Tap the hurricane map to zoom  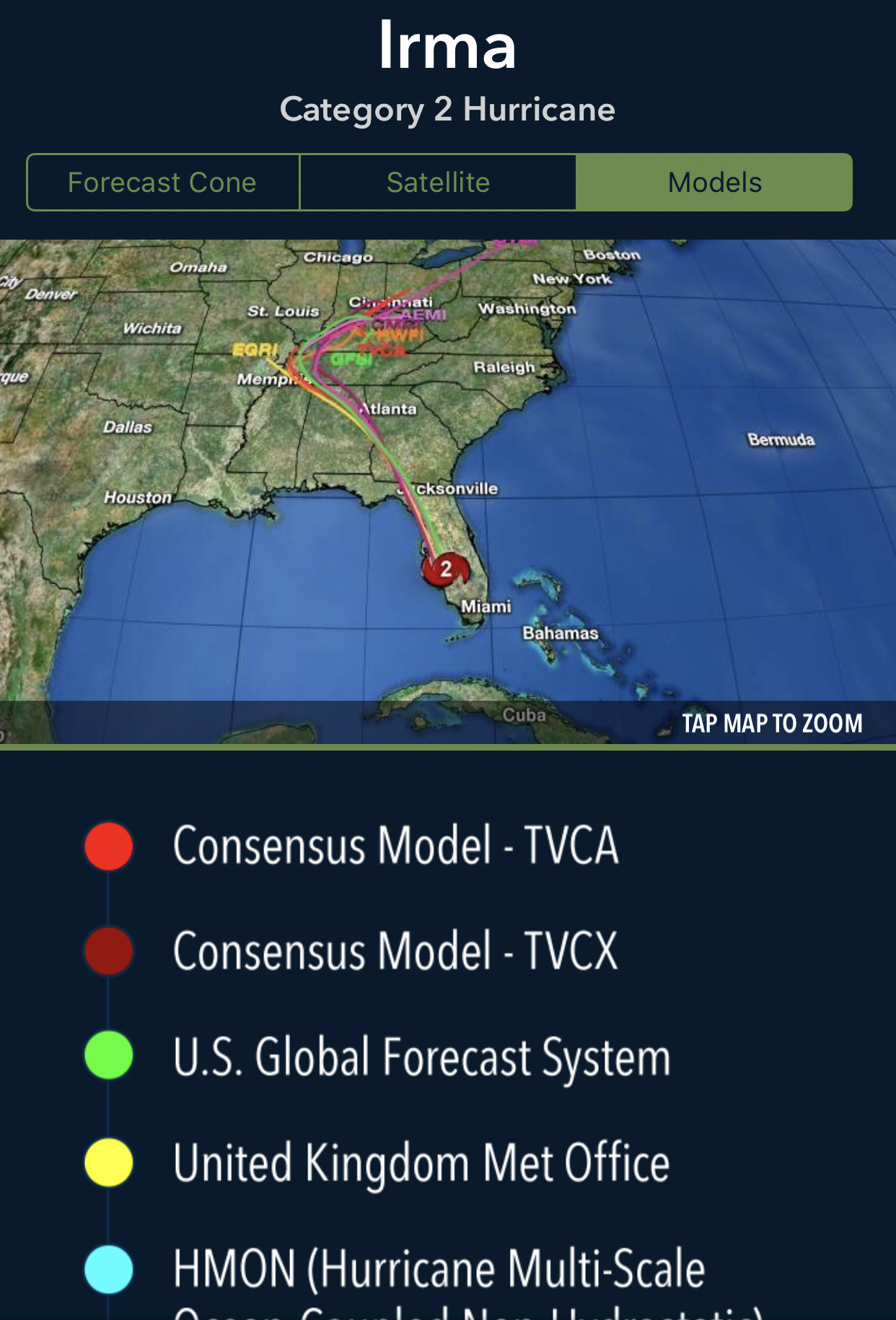tap(447, 491)
